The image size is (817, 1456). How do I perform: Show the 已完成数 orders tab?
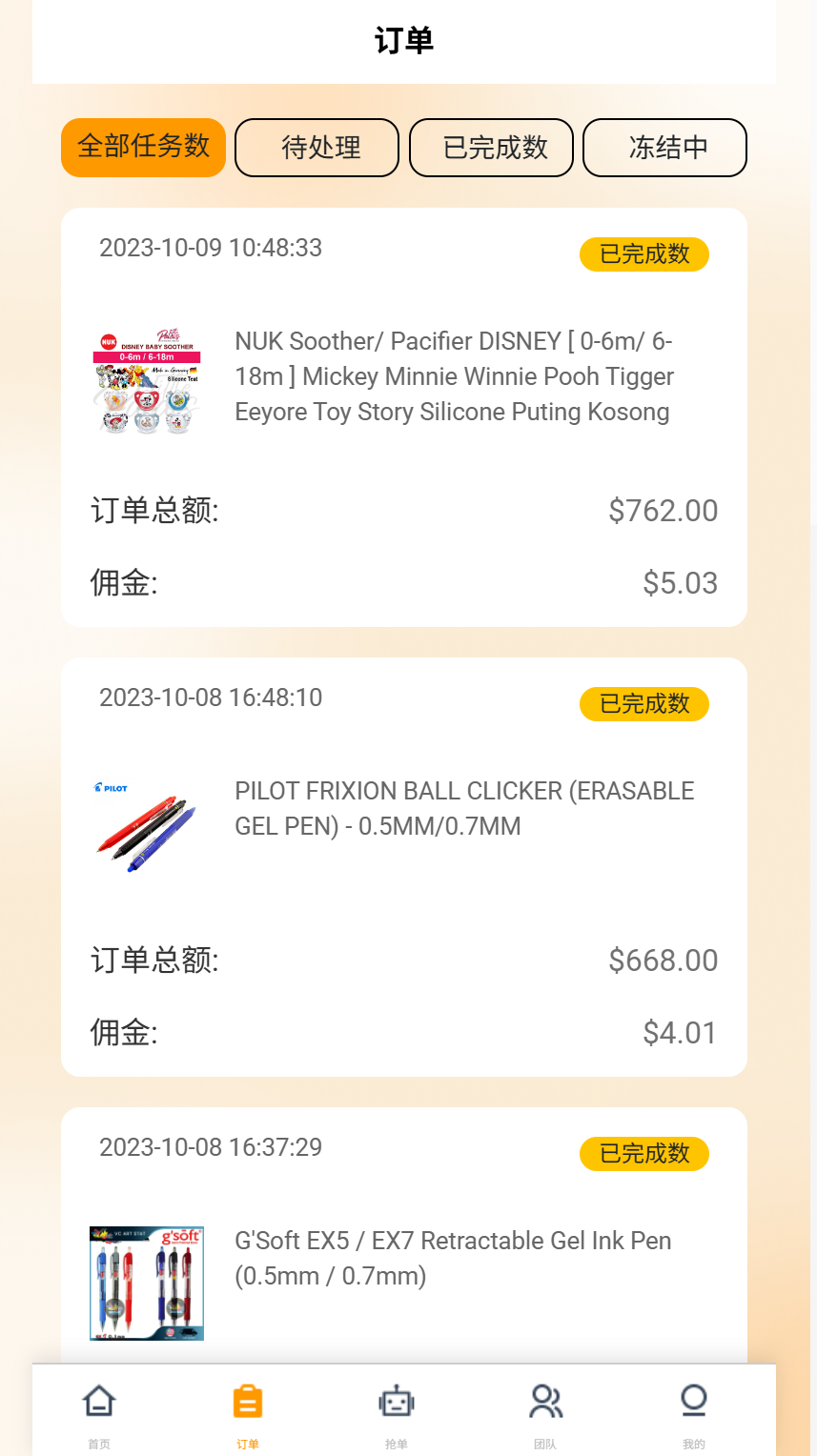click(x=491, y=148)
